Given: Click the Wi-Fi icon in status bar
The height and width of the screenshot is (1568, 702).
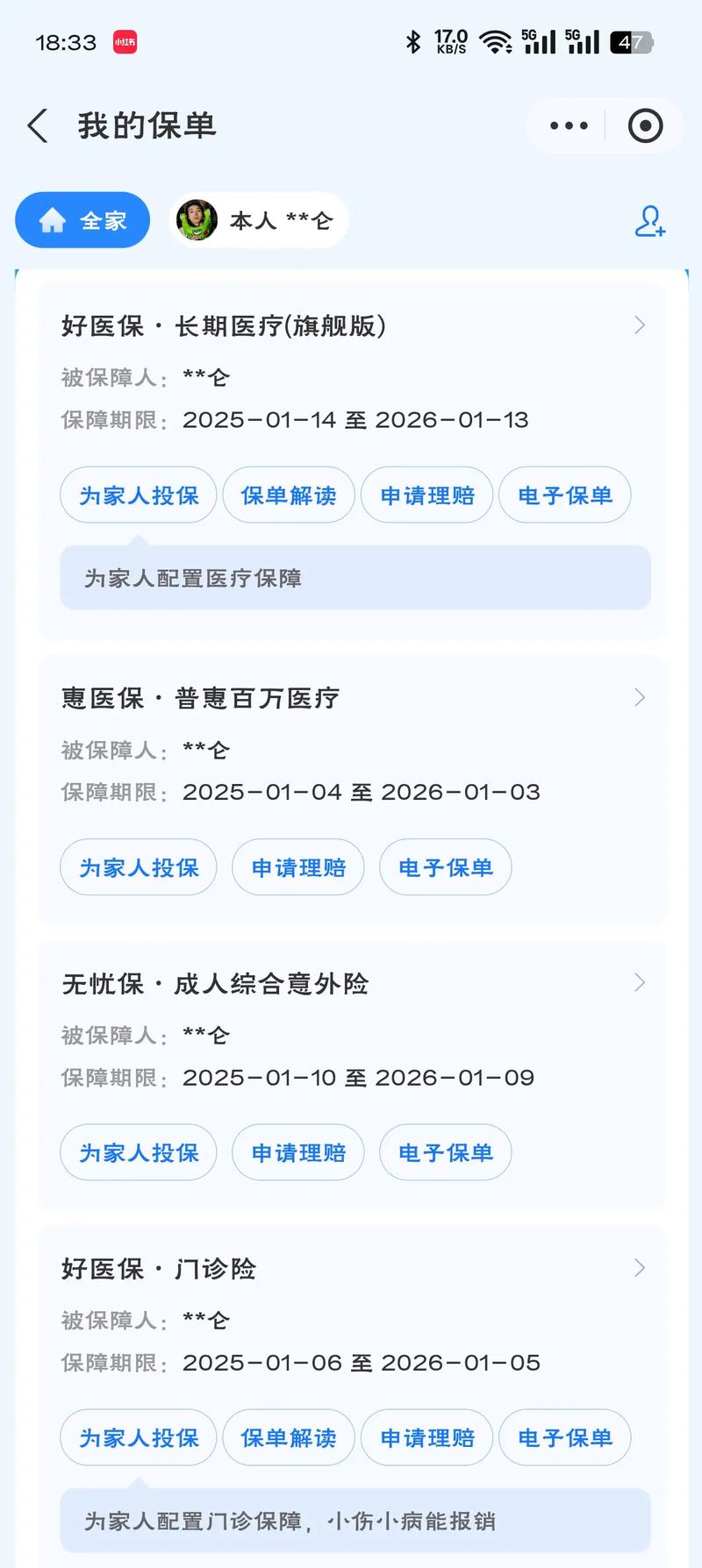Looking at the screenshot, I should [x=496, y=40].
